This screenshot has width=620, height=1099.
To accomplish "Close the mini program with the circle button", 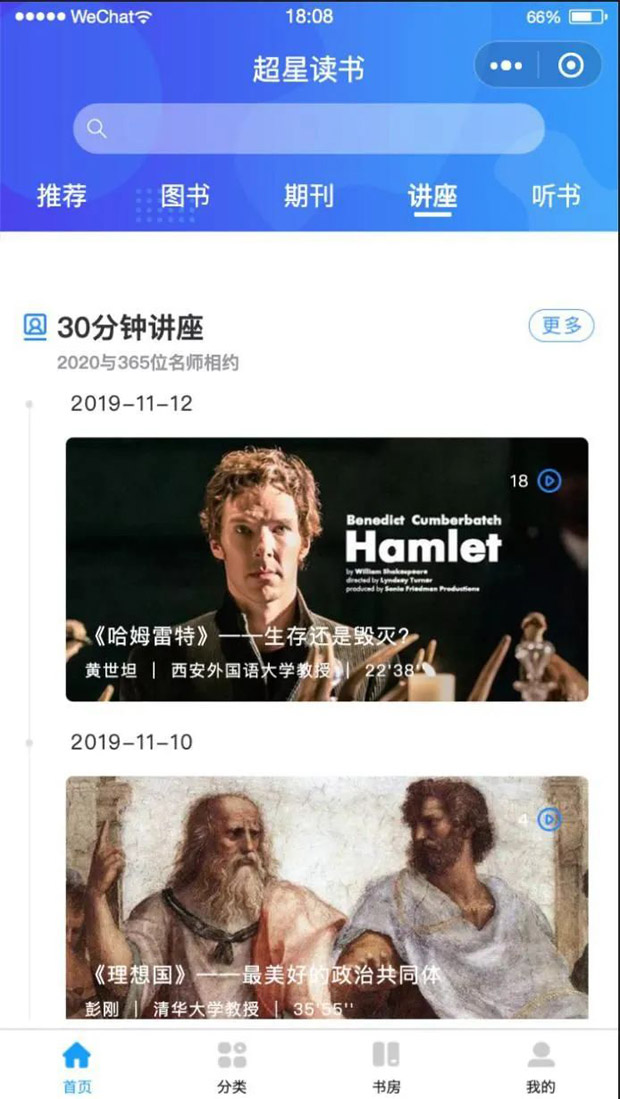I will click(570, 66).
